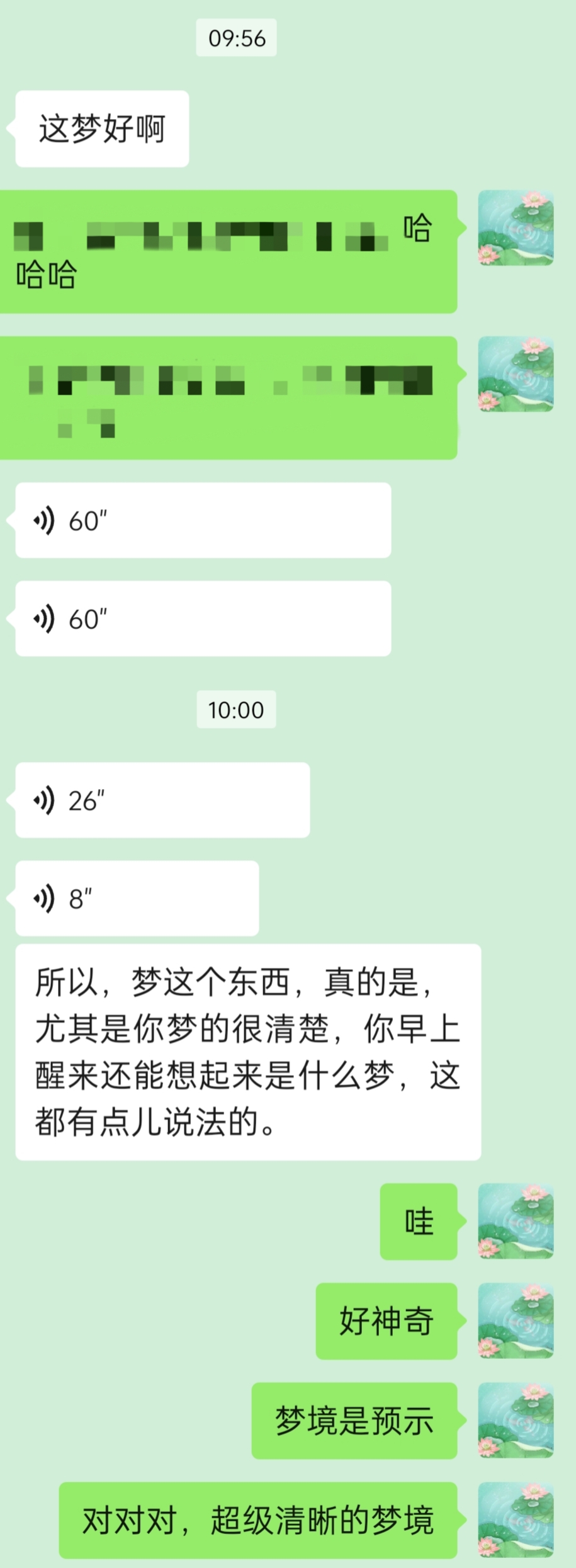Open avatar next to "对对对，超级清晰的梦境"
The image size is (576, 1568).
[516, 1520]
